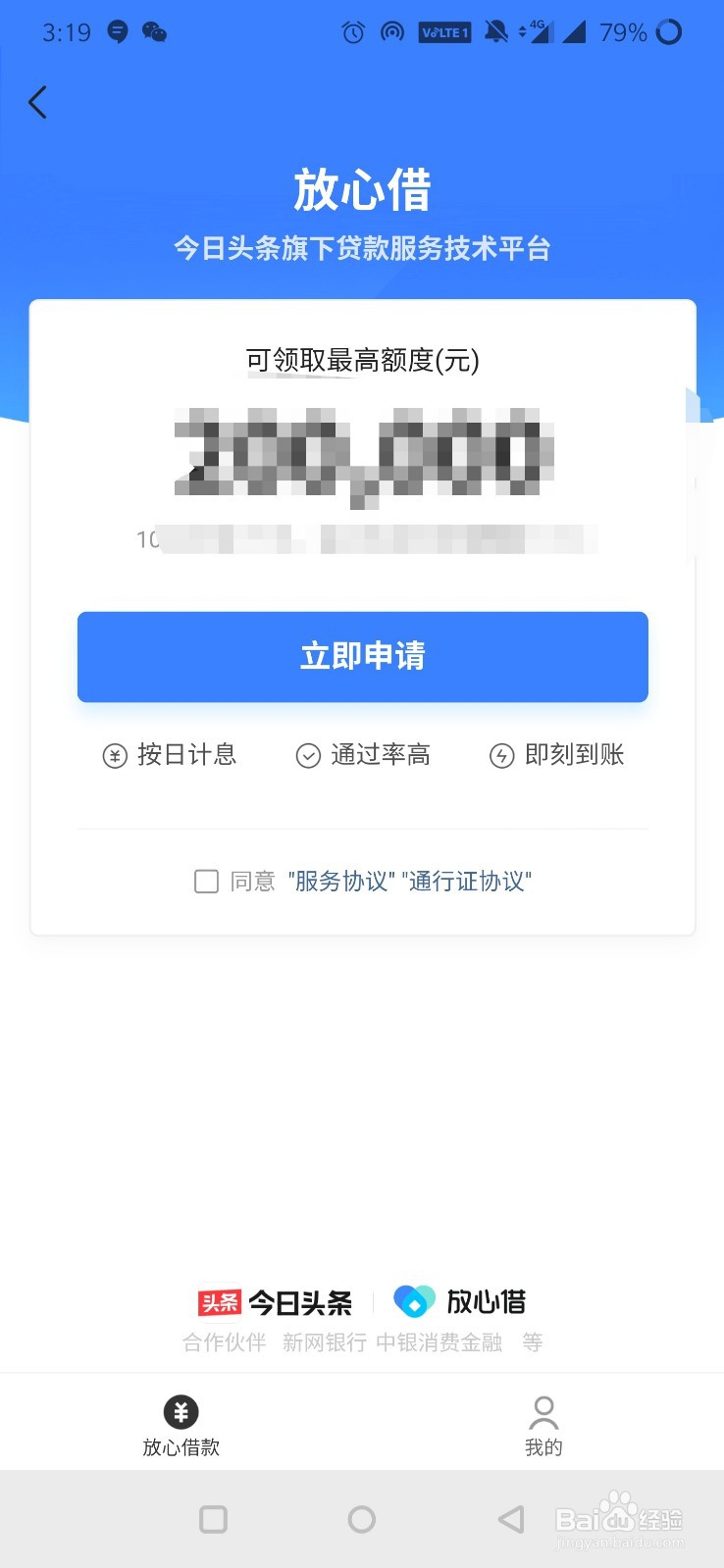Click the lightning icon beside 即刻到账
Viewport: 724px width, 1568px height.
501,755
